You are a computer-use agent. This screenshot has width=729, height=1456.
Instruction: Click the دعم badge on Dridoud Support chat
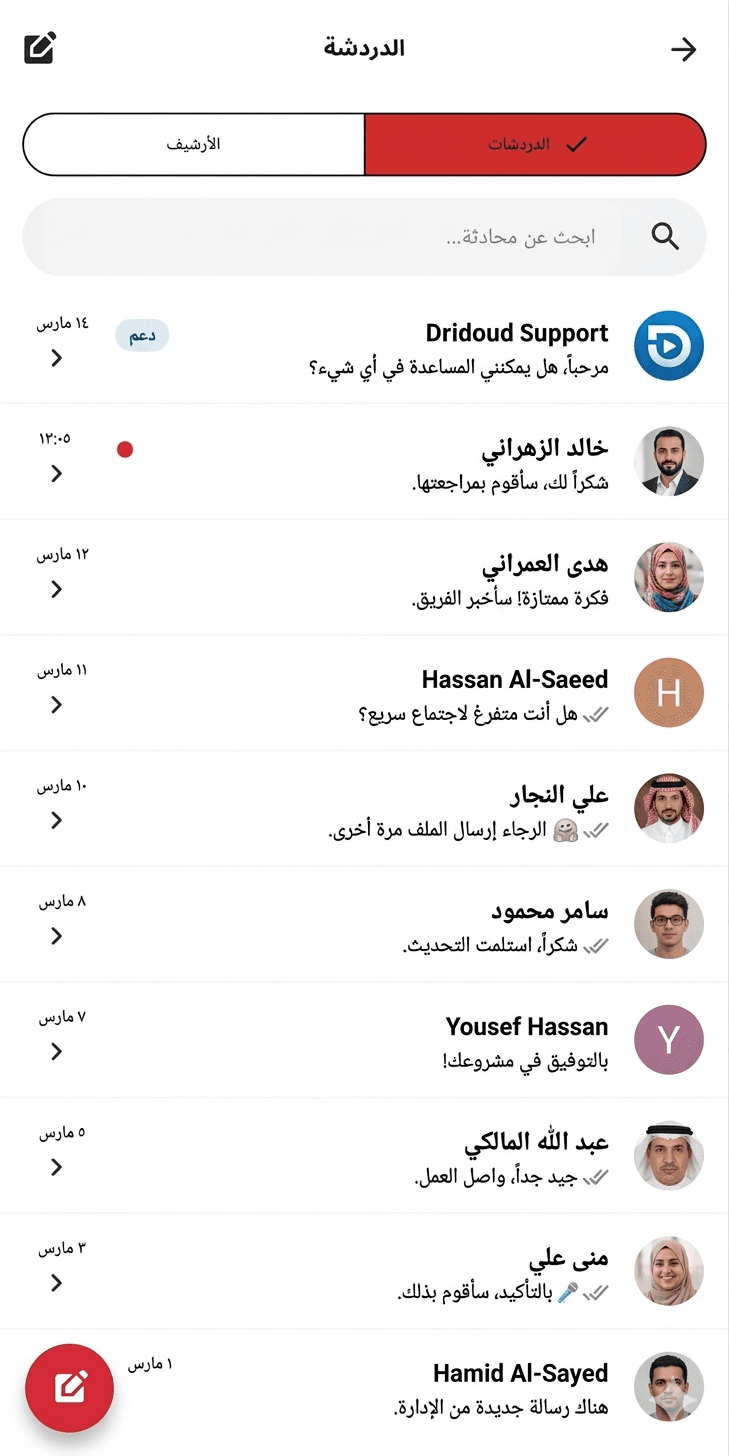(142, 336)
